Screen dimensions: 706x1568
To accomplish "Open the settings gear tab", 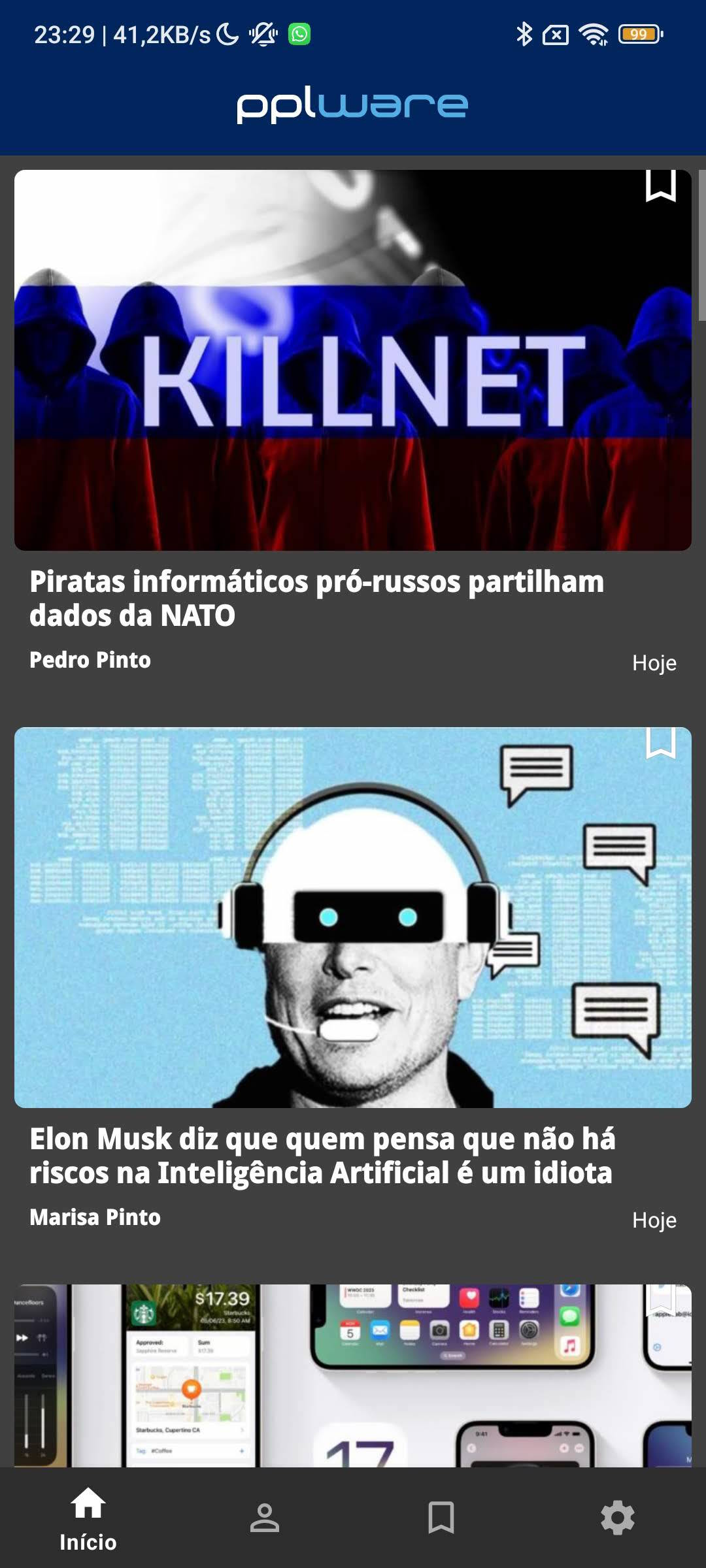I will (x=618, y=1518).
